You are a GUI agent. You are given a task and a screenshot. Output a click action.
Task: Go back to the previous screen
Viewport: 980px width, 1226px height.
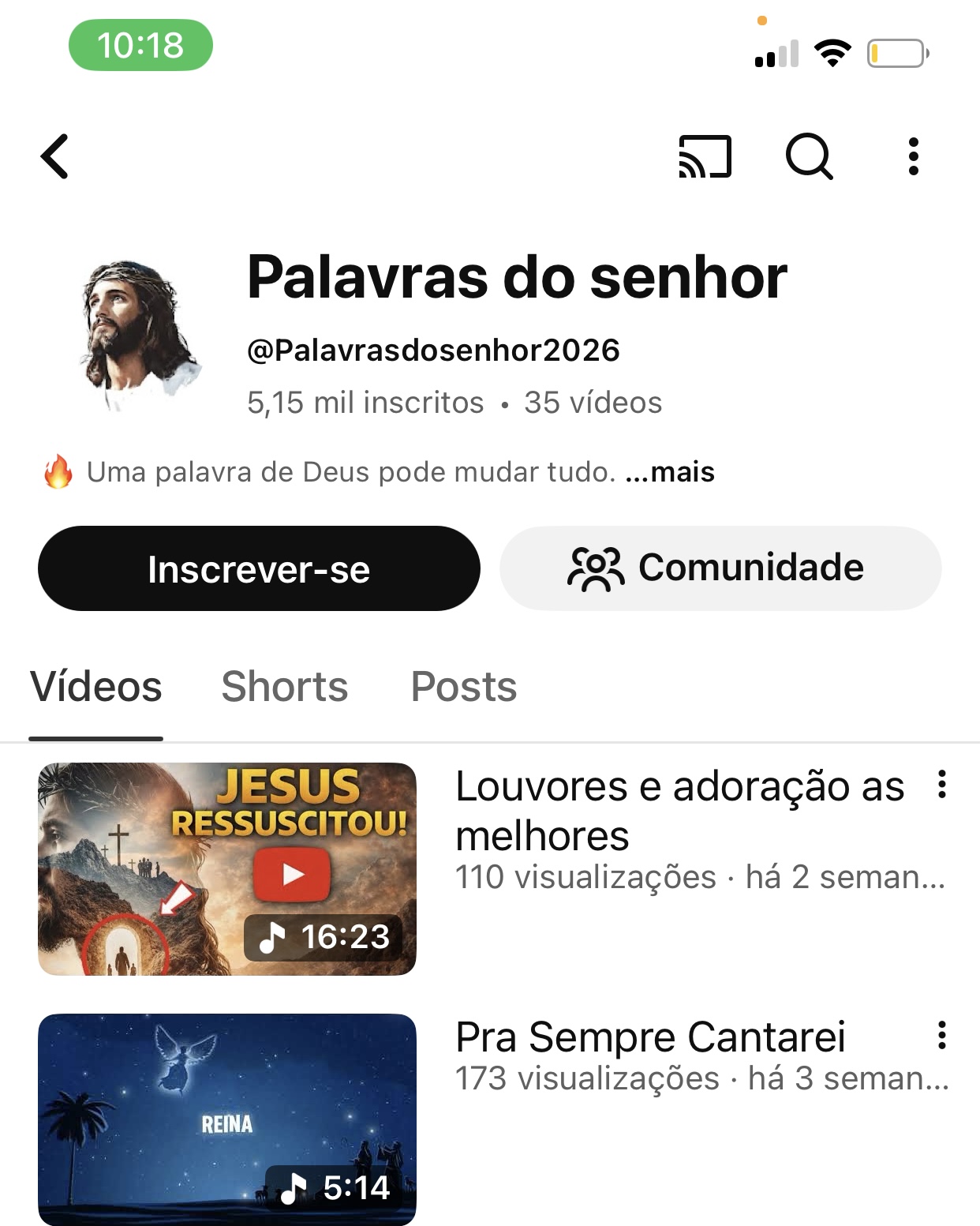[54, 156]
